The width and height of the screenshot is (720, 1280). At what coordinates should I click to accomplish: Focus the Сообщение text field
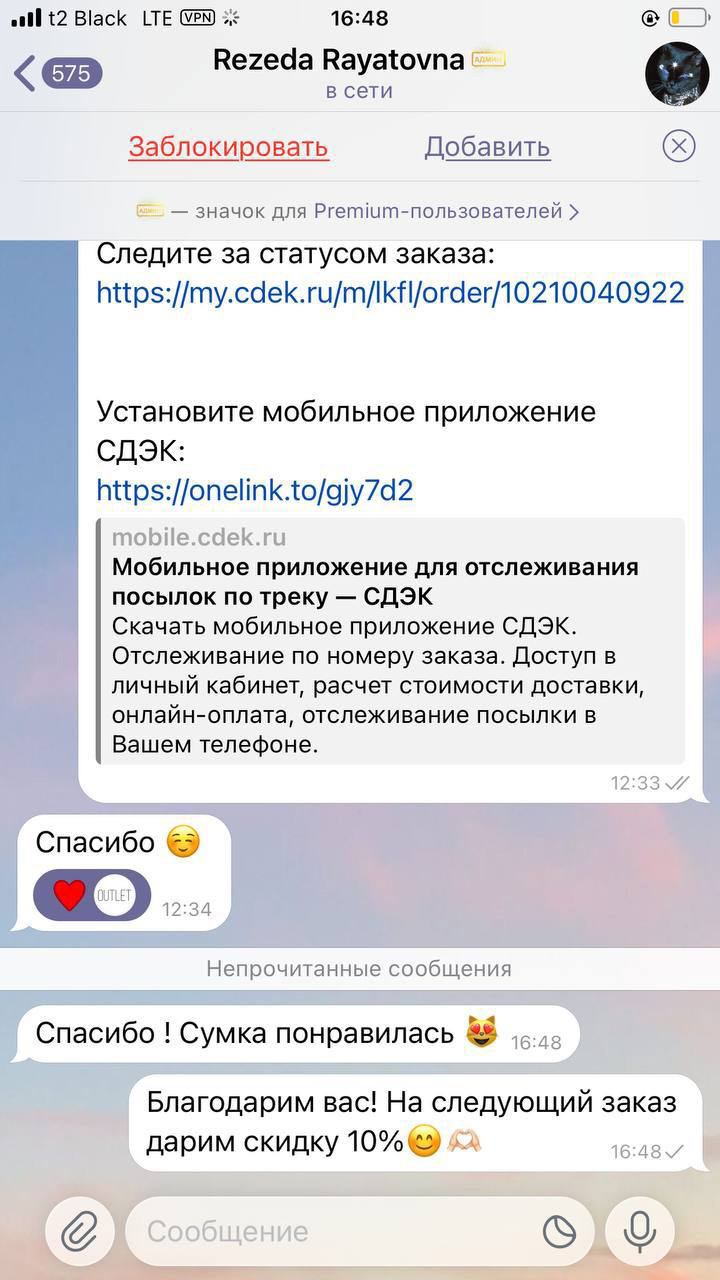(330, 1231)
